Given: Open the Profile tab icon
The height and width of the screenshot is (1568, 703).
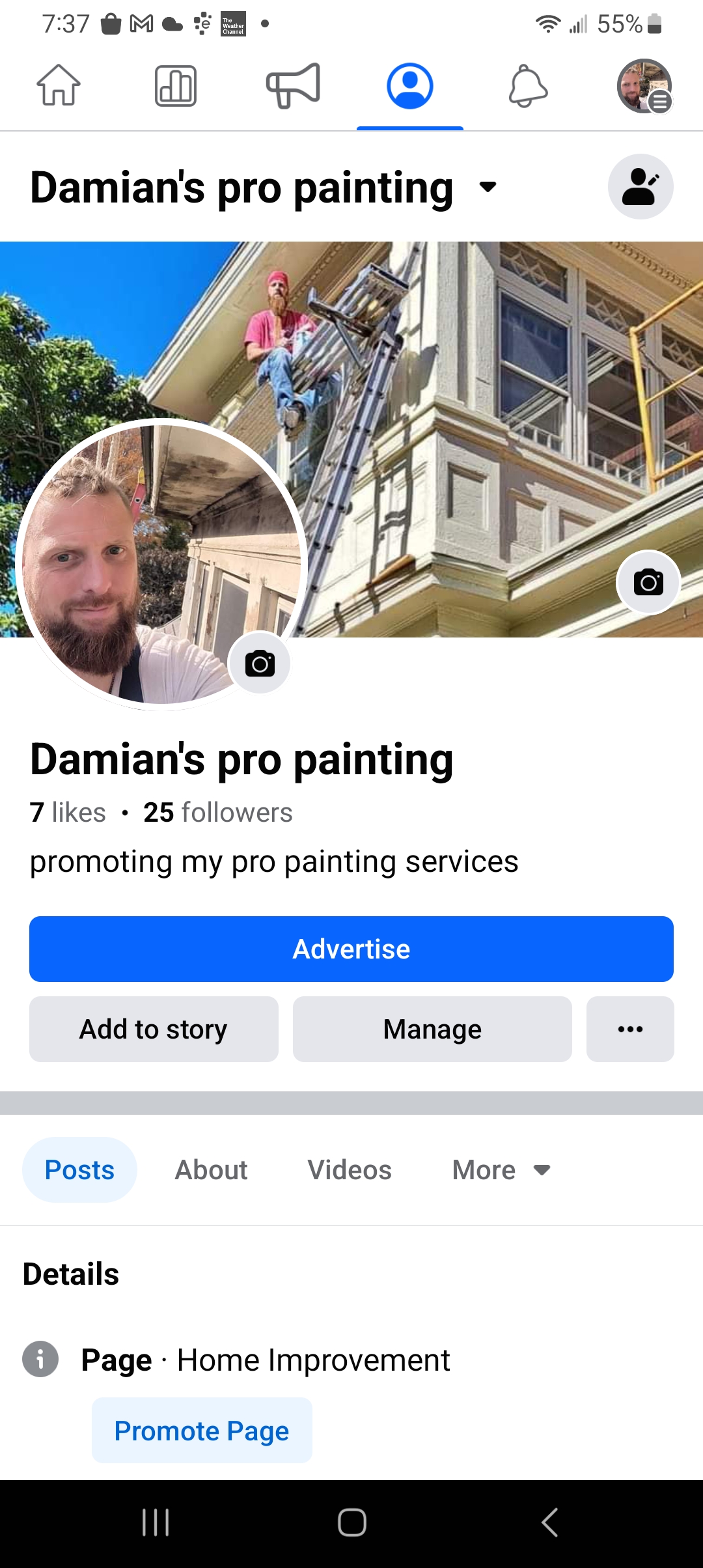Looking at the screenshot, I should [410, 87].
